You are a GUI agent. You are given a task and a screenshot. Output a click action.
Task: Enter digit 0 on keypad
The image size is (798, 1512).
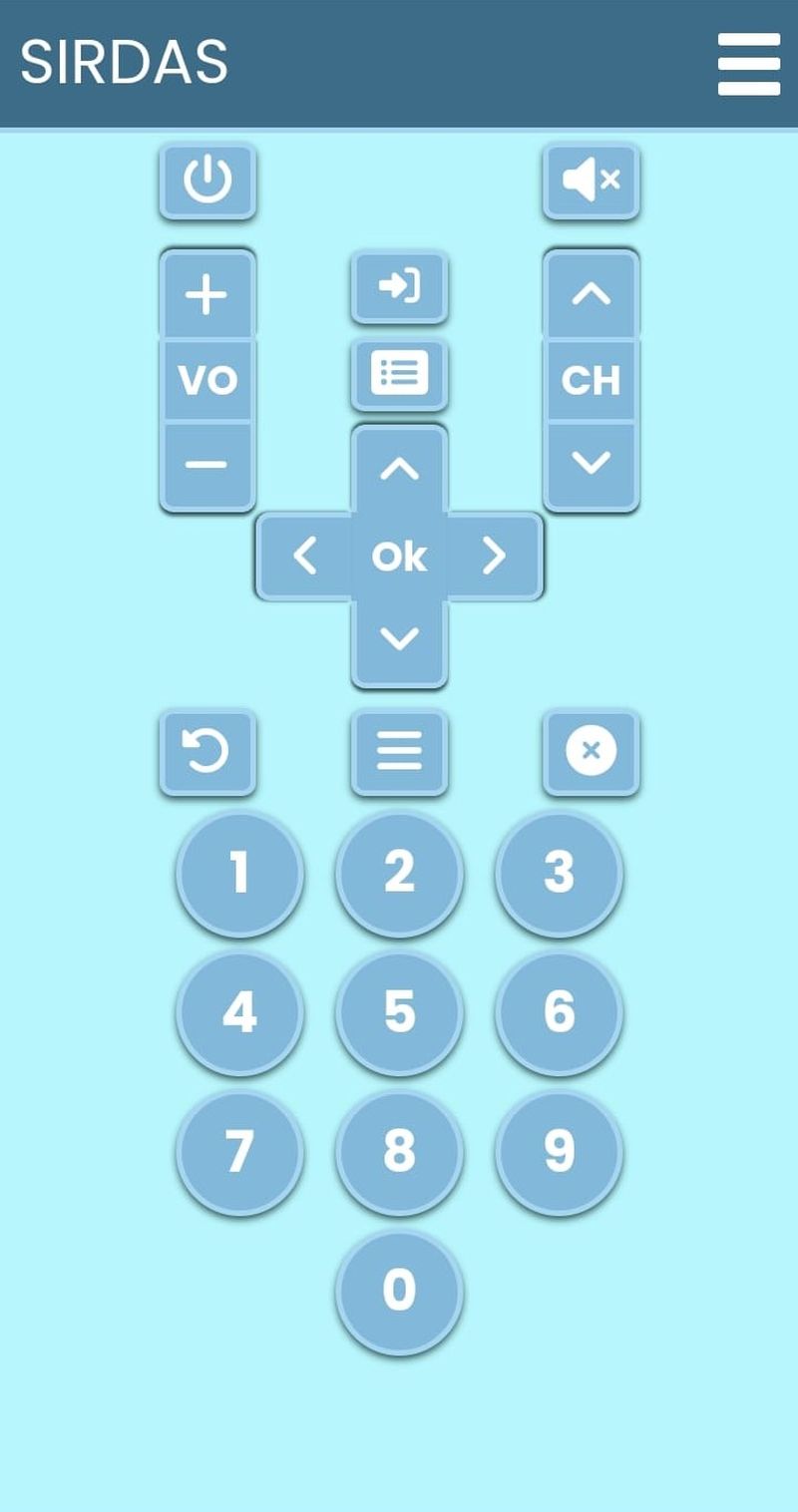399,1292
